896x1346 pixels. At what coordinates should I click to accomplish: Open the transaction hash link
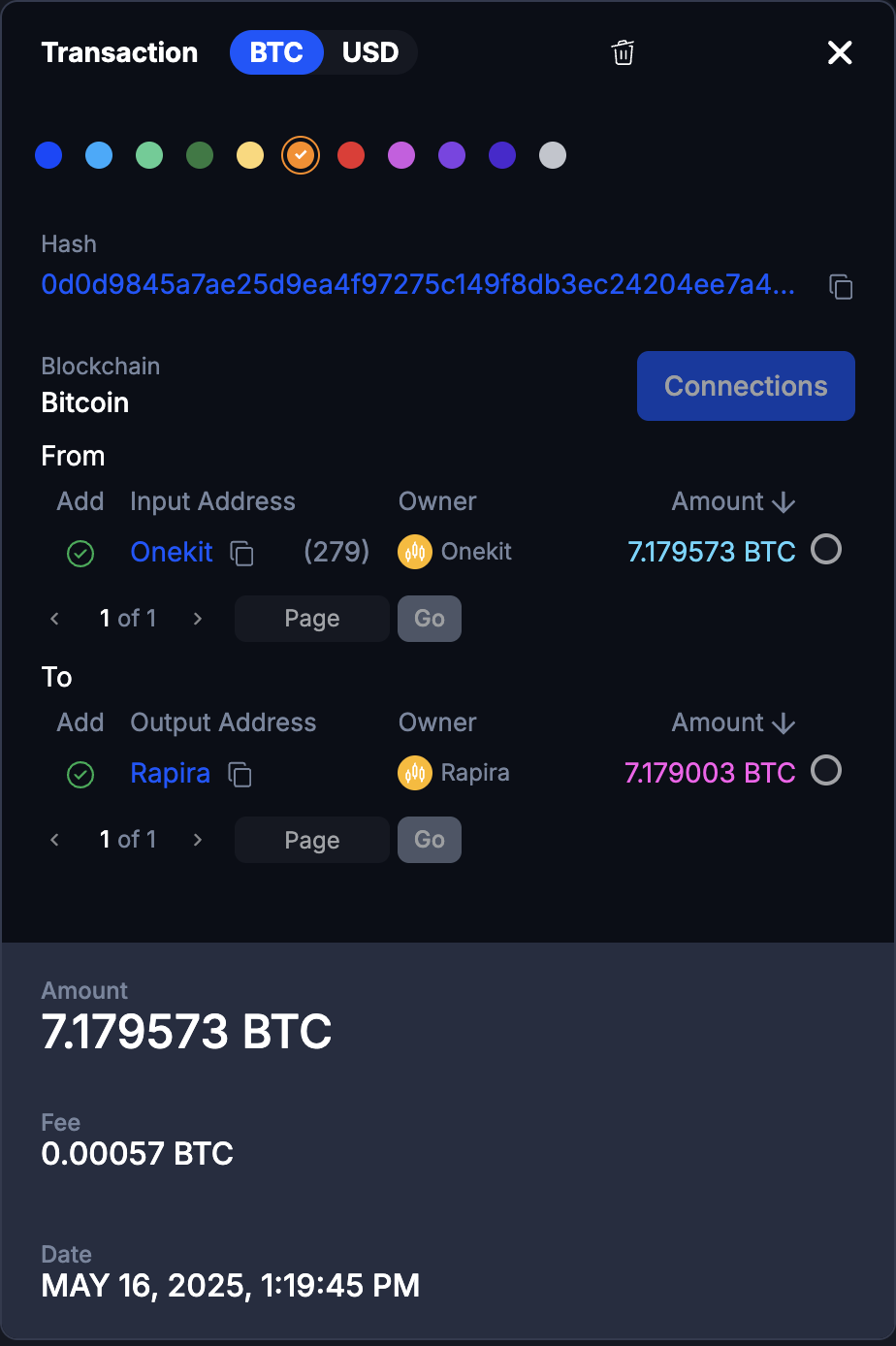coord(418,285)
